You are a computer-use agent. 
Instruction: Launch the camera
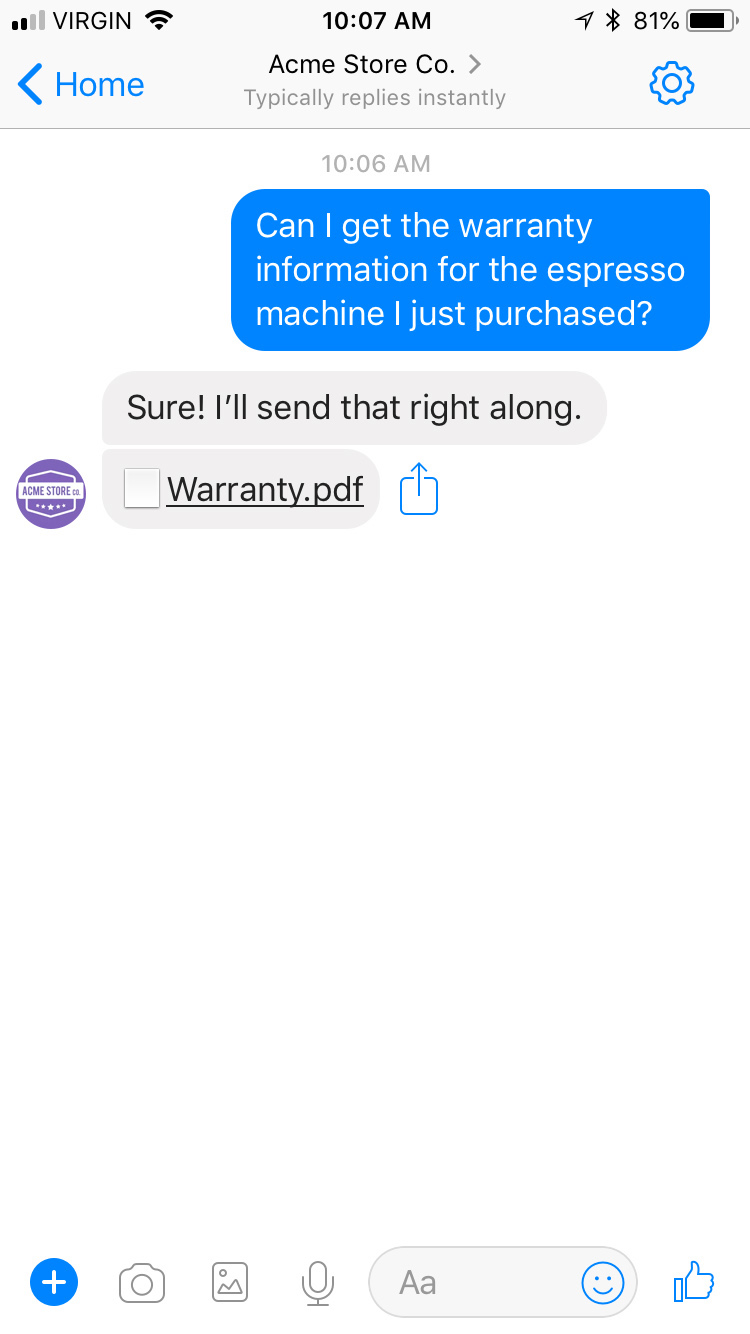tap(142, 1282)
